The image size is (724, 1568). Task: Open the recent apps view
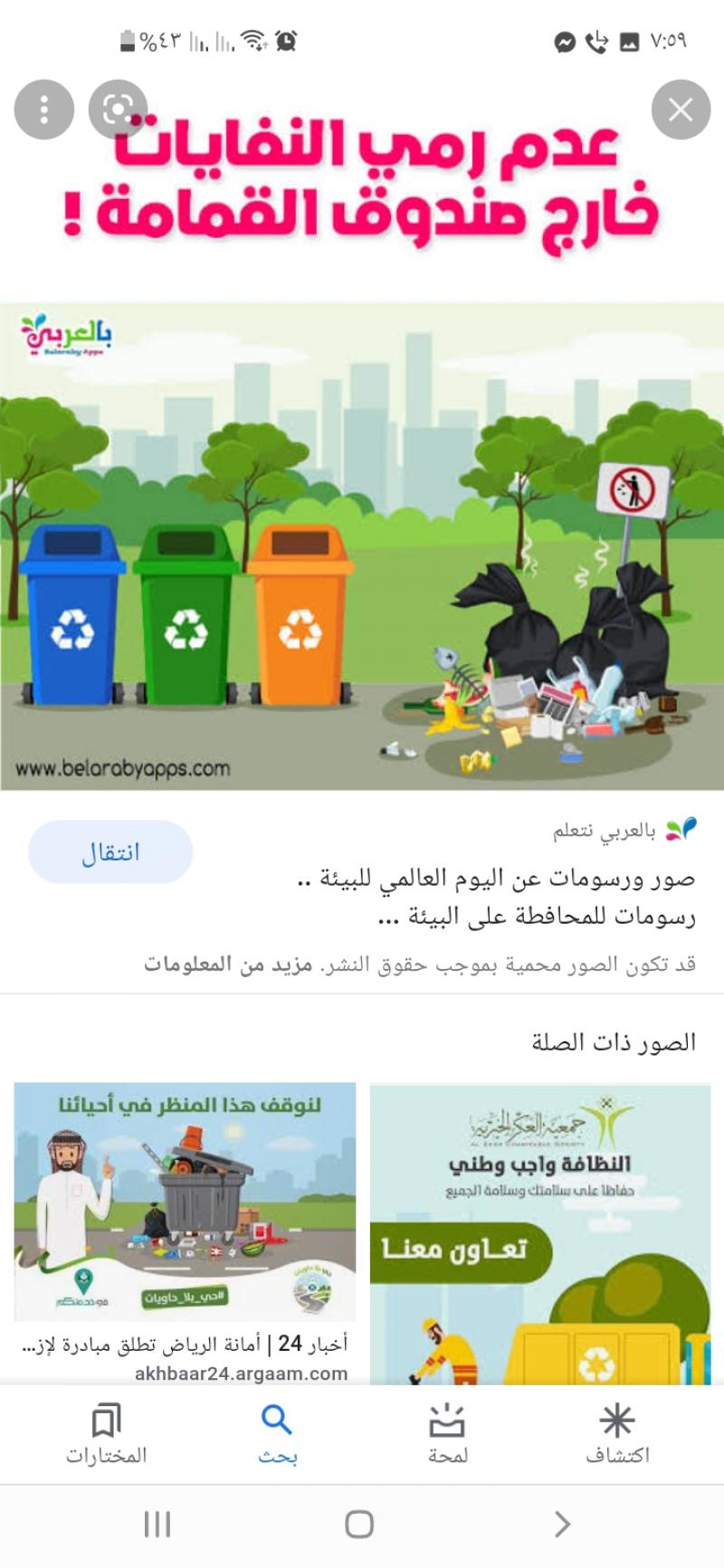(x=157, y=1525)
